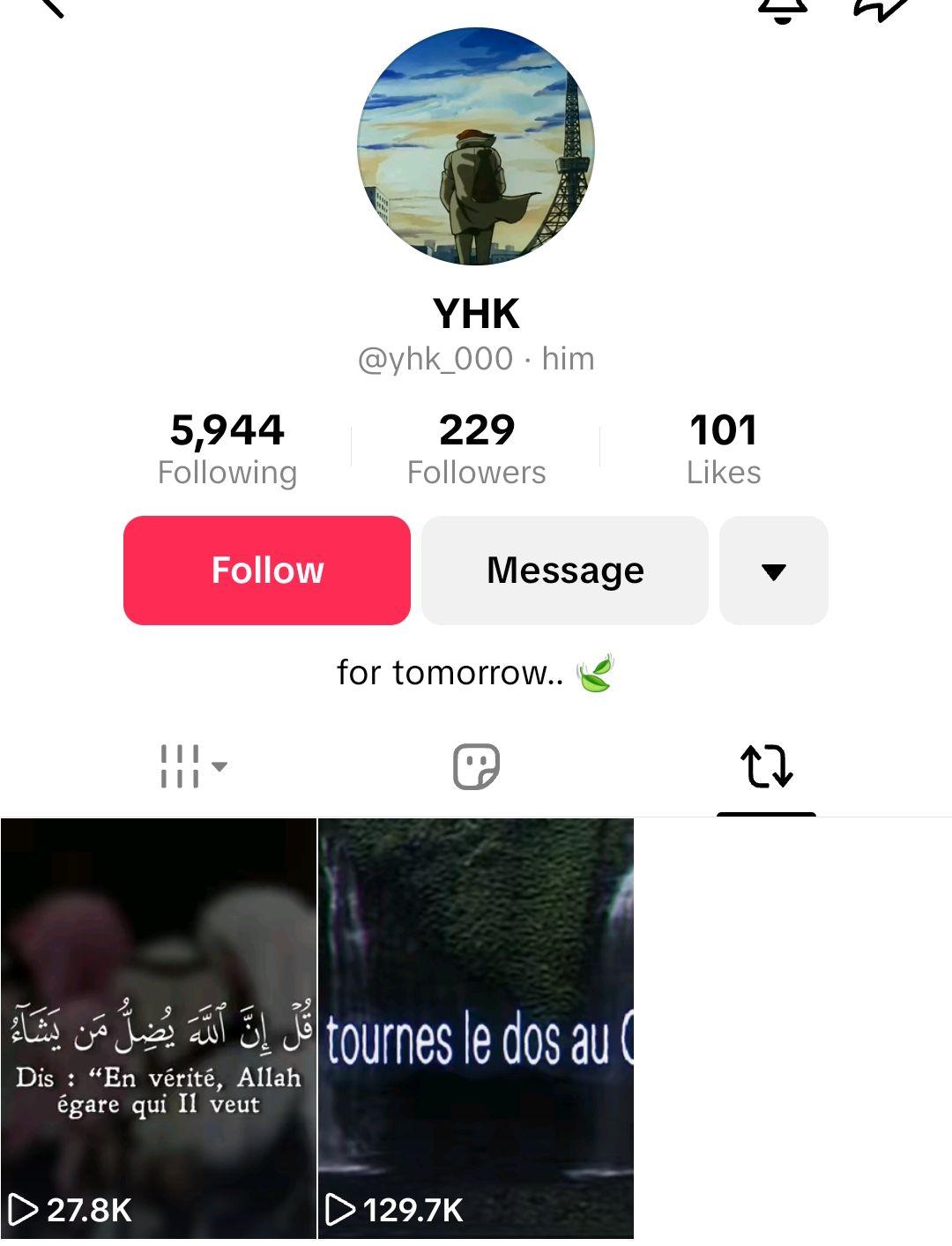Screen dimensions: 952x1246
Task: Share this profile via arrow icon
Action: (880, 9)
